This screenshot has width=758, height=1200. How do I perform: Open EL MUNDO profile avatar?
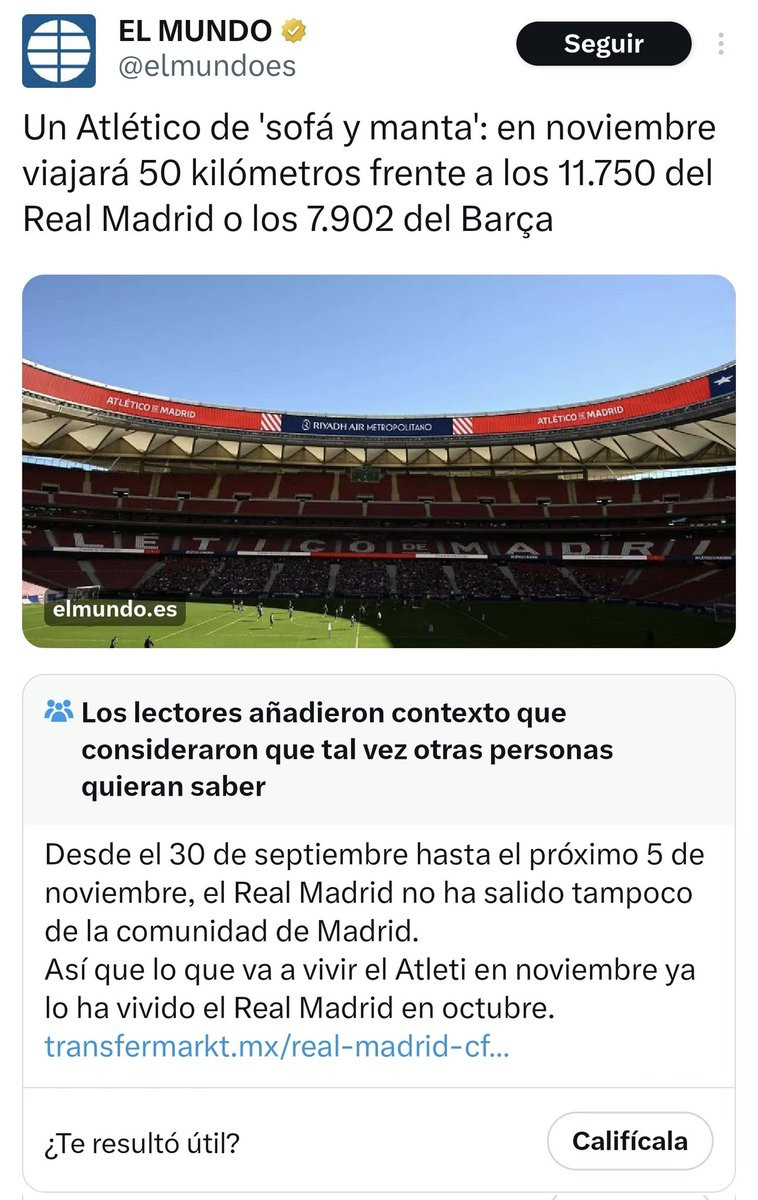[x=59, y=49]
